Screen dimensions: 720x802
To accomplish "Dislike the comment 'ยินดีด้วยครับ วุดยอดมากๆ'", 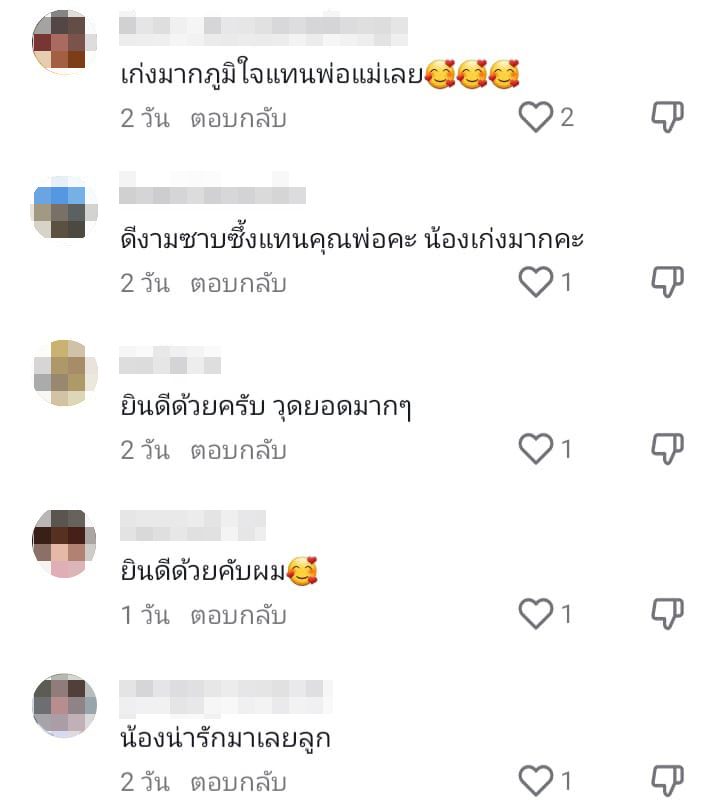I will pyautogui.click(x=667, y=449).
